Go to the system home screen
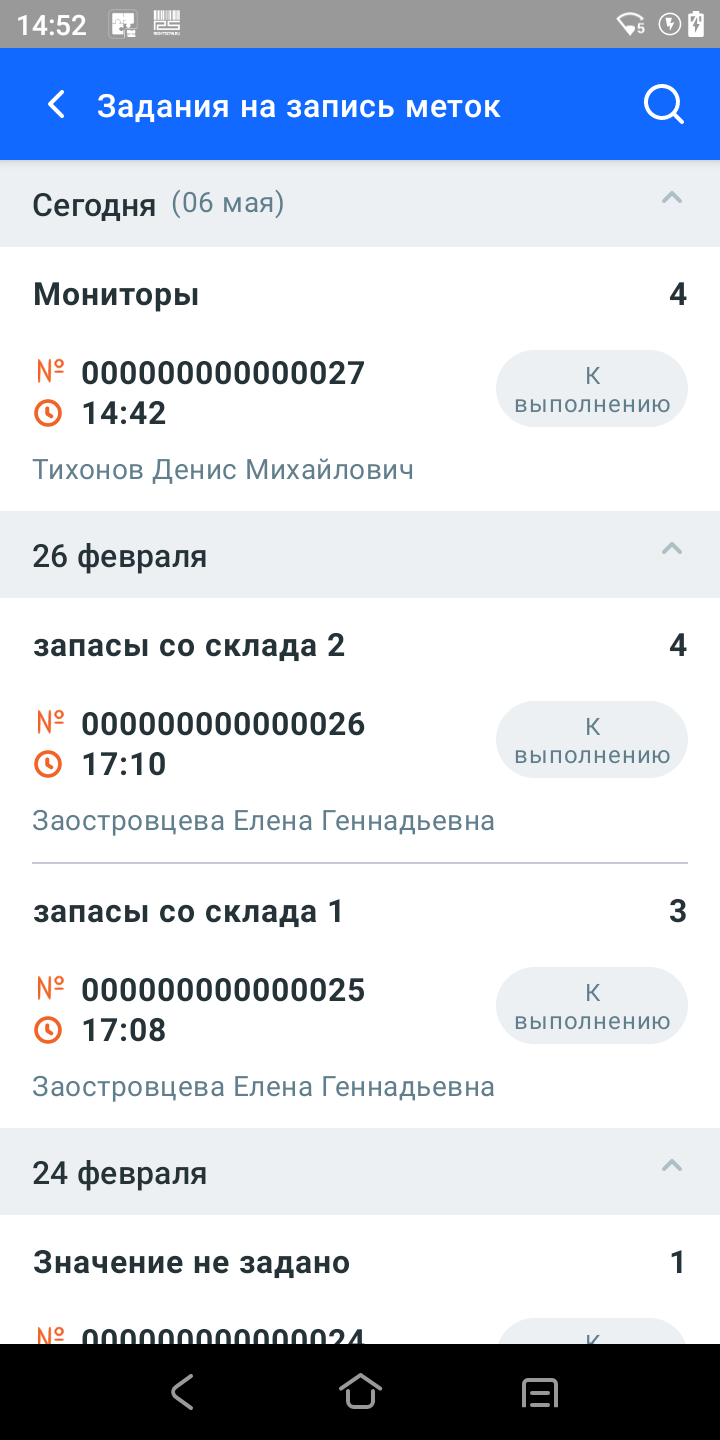 (x=360, y=1392)
